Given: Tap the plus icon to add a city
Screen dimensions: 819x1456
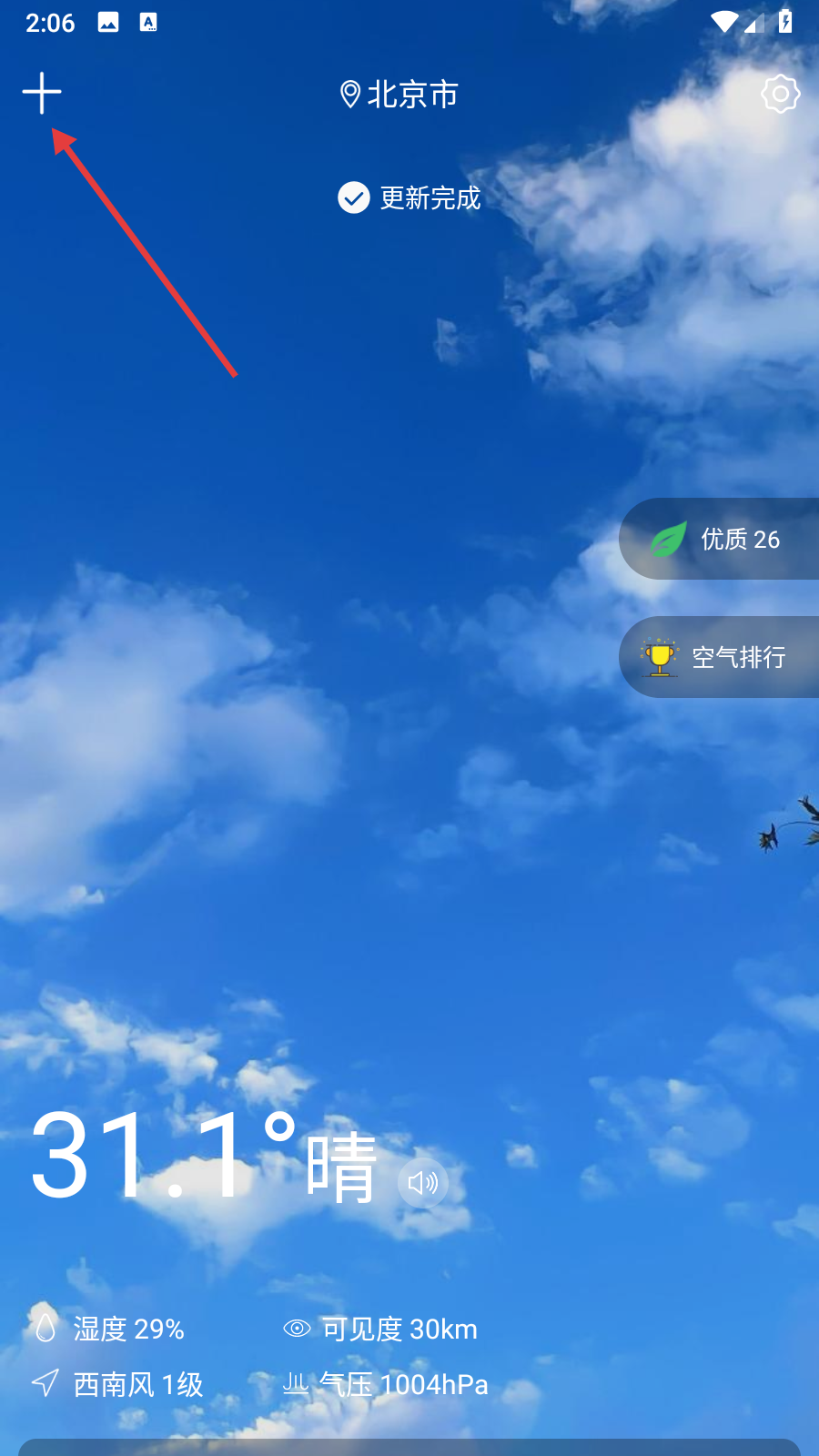Looking at the screenshot, I should point(42,93).
